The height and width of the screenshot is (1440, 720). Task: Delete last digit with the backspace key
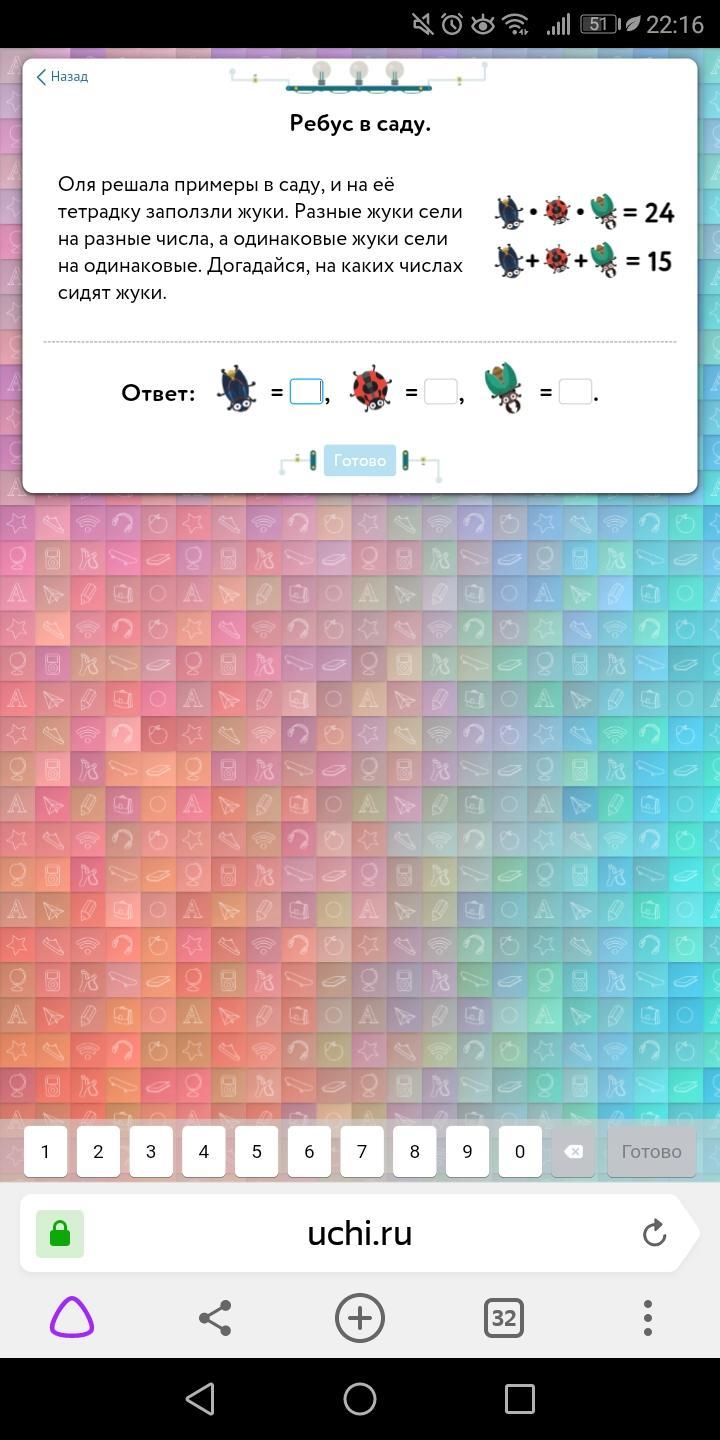pos(573,1152)
